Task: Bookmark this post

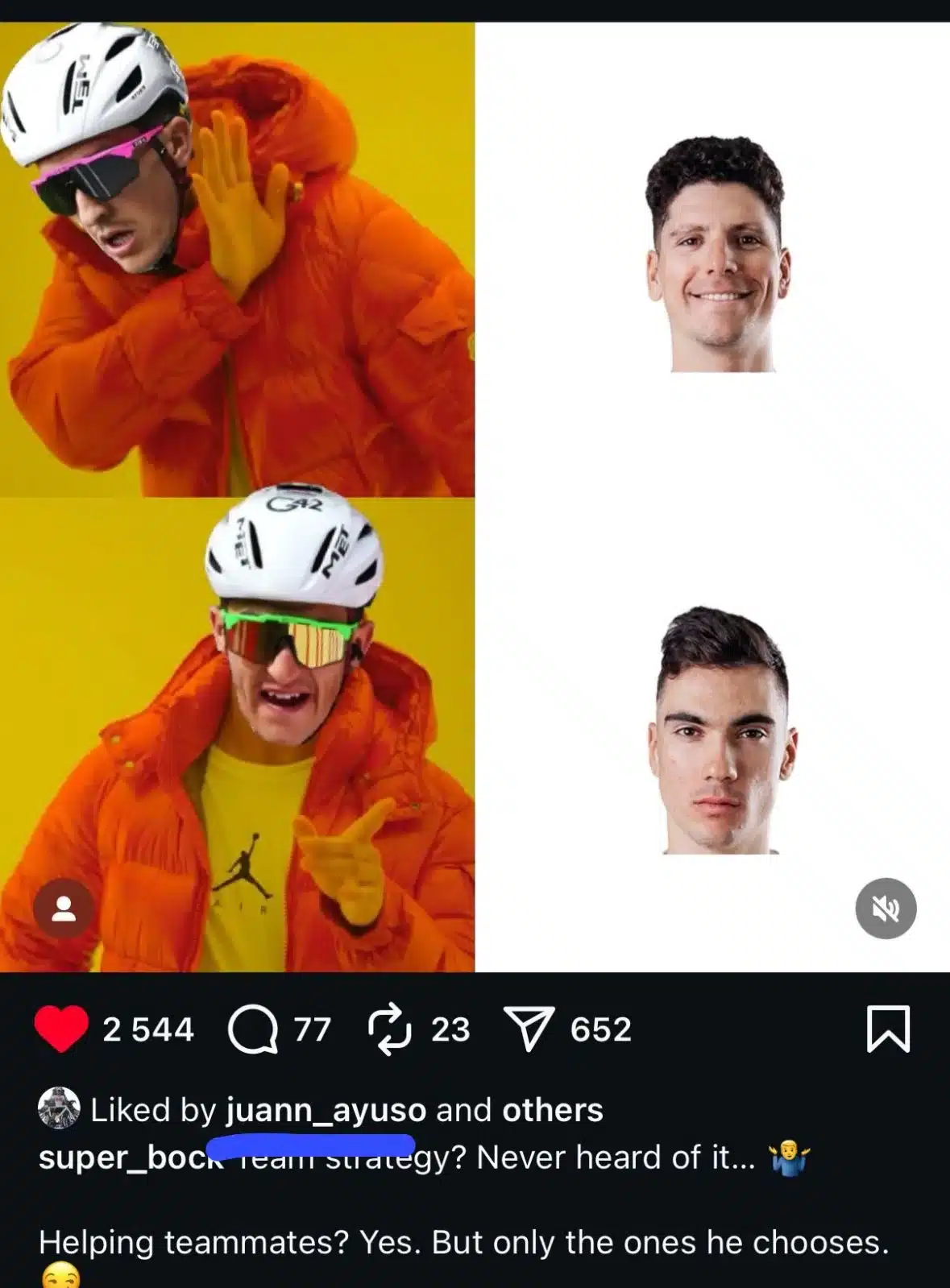Action: [887, 1029]
